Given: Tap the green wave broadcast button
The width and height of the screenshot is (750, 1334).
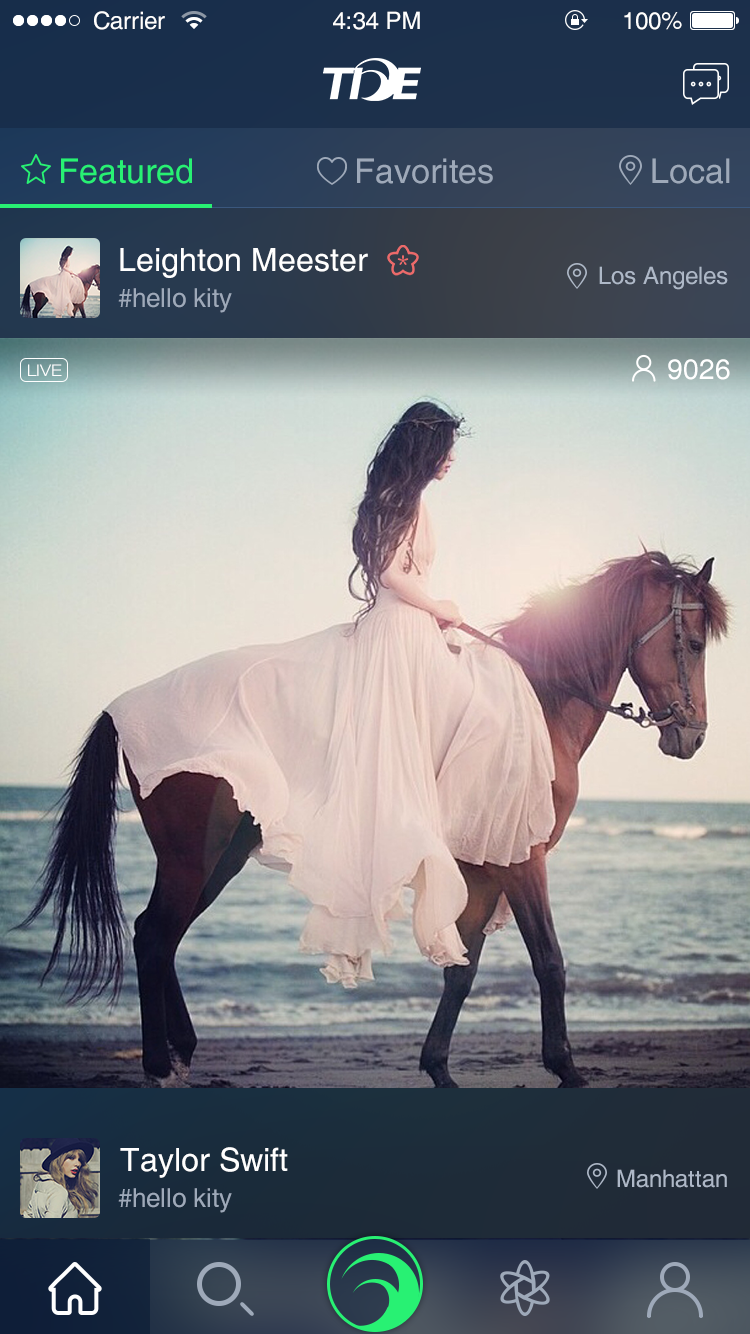Looking at the screenshot, I should 375,1284.
